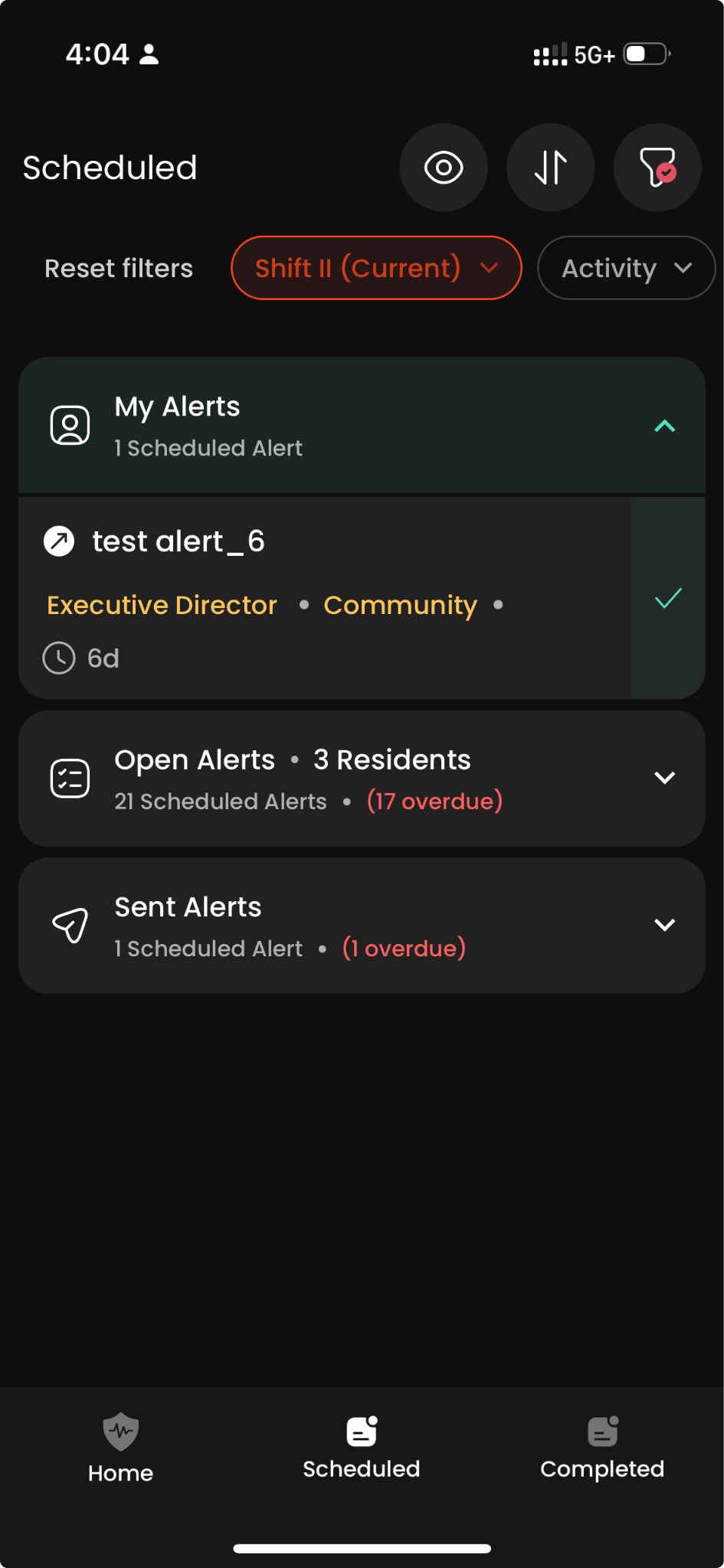Expand the Sent Alerts section
This screenshot has width=724, height=1568.
coord(665,924)
